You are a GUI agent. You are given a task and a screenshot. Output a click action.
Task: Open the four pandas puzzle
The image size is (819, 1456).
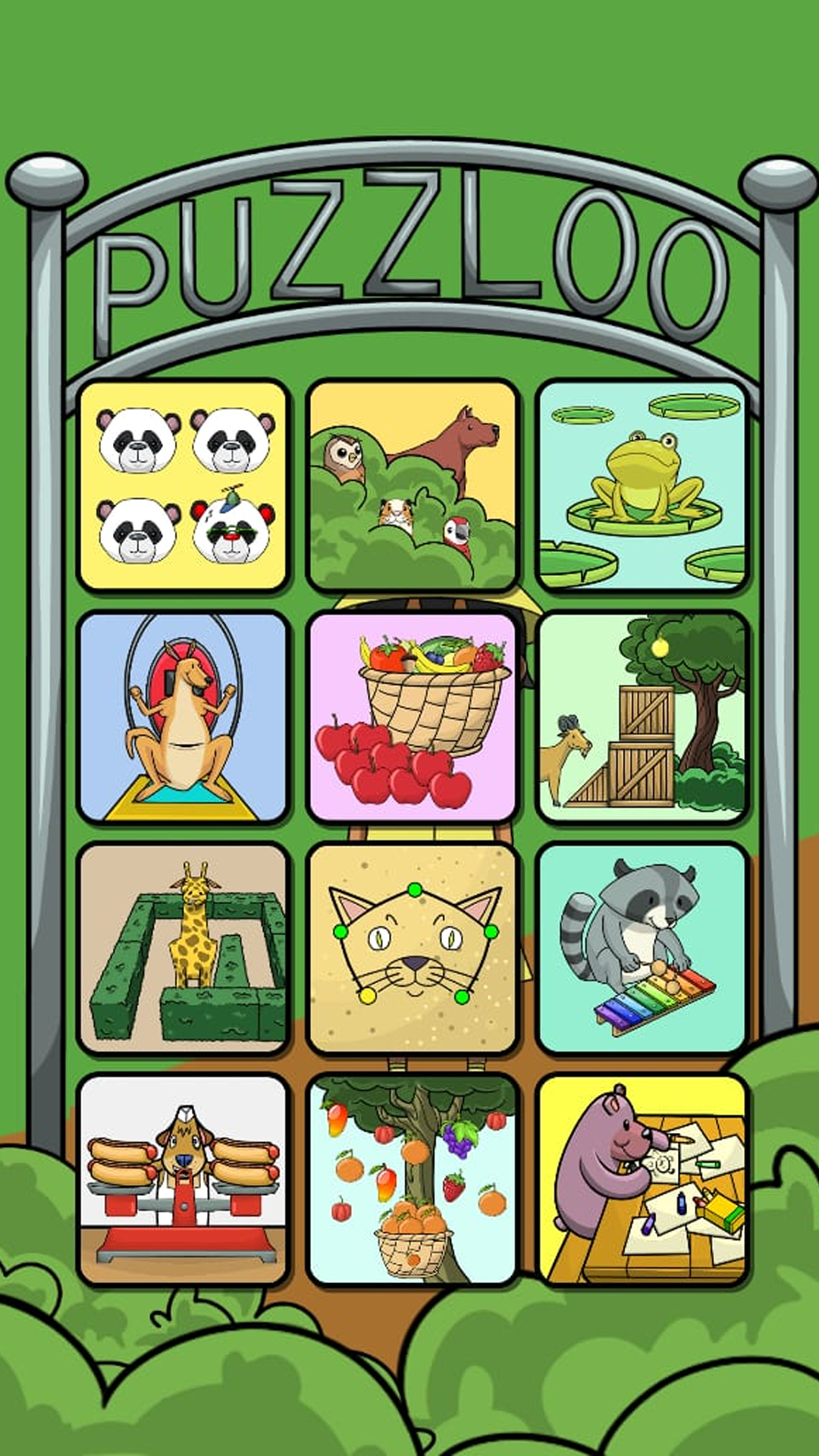coord(184,485)
